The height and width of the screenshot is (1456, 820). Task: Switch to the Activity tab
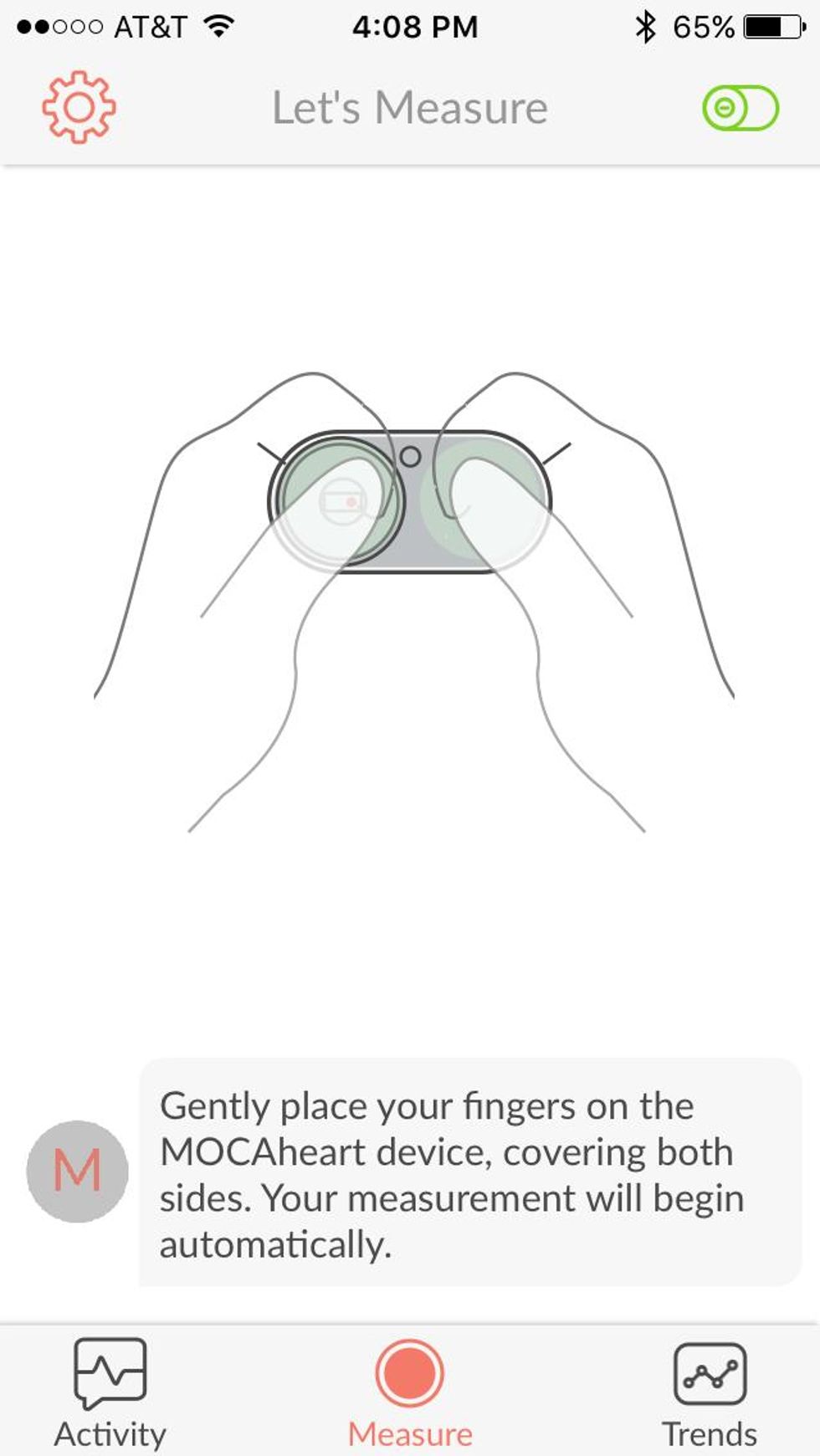(x=110, y=1392)
